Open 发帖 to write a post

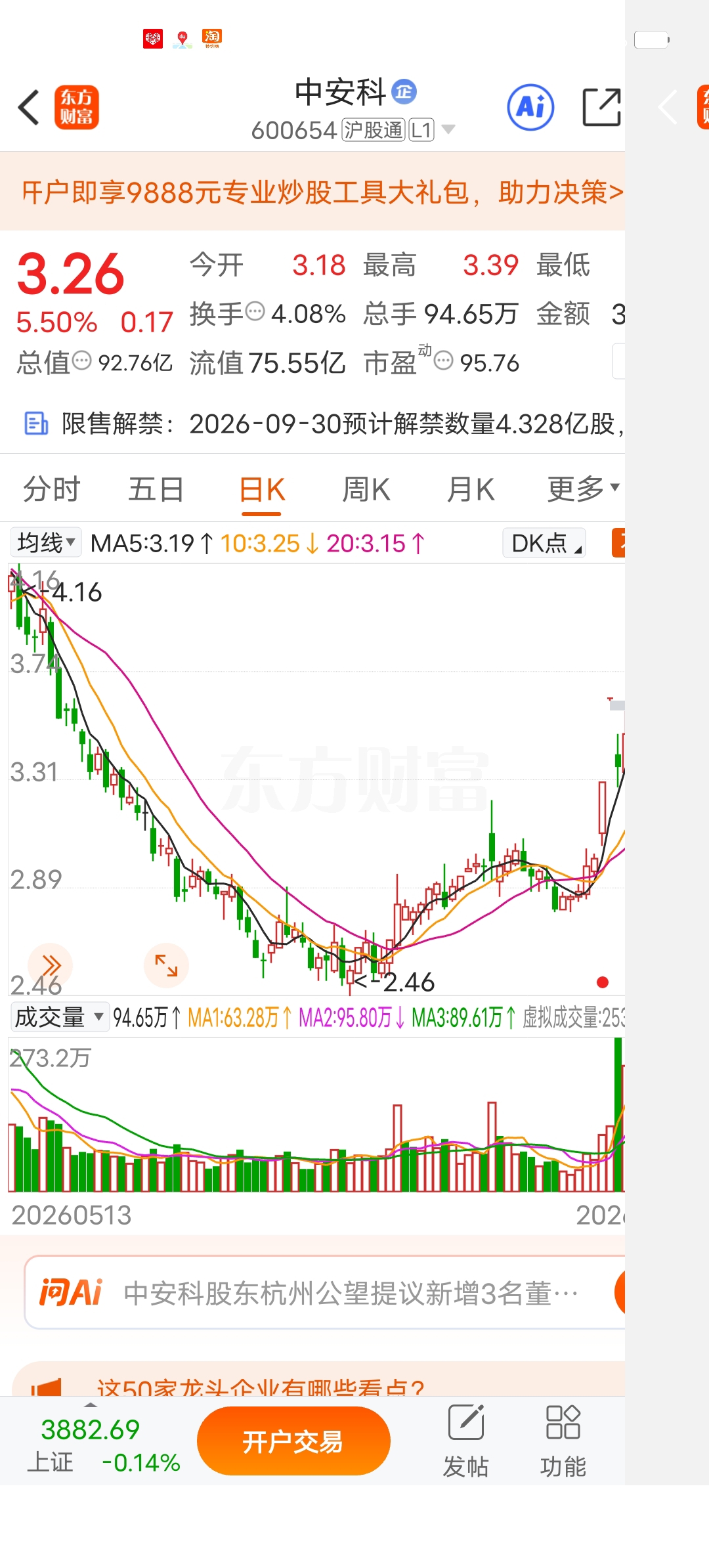tap(465, 1441)
